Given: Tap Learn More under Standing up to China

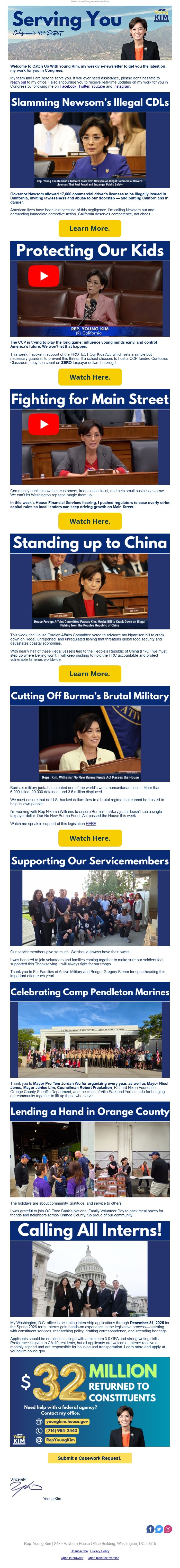Looking at the screenshot, I should tap(90, 674).
